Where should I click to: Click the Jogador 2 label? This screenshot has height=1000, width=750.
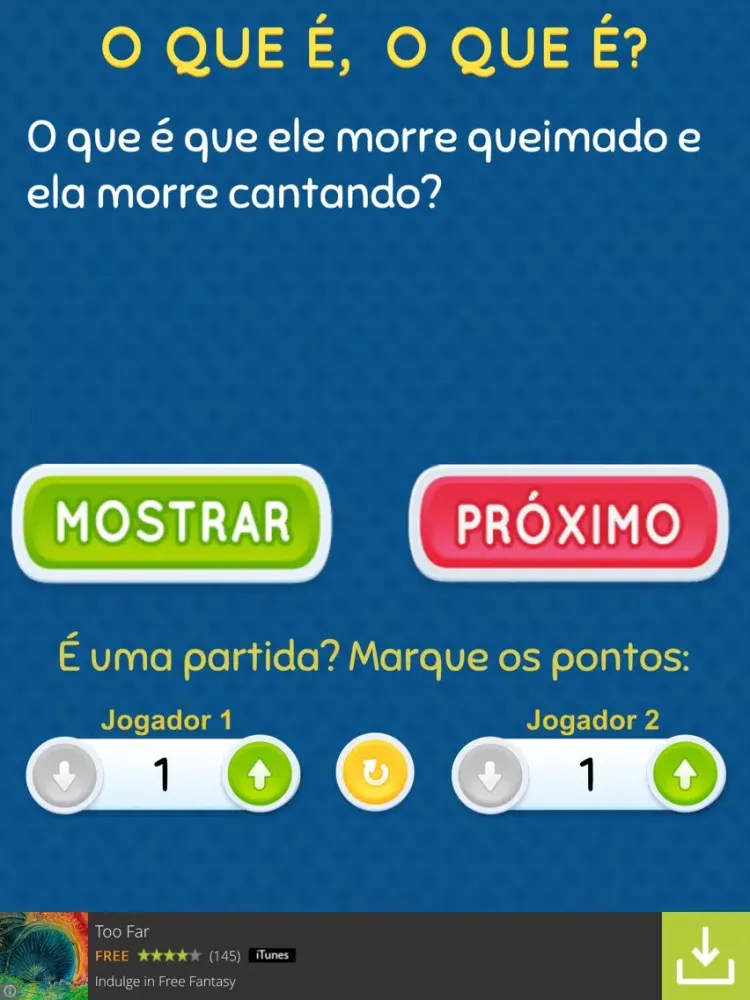[593, 718]
